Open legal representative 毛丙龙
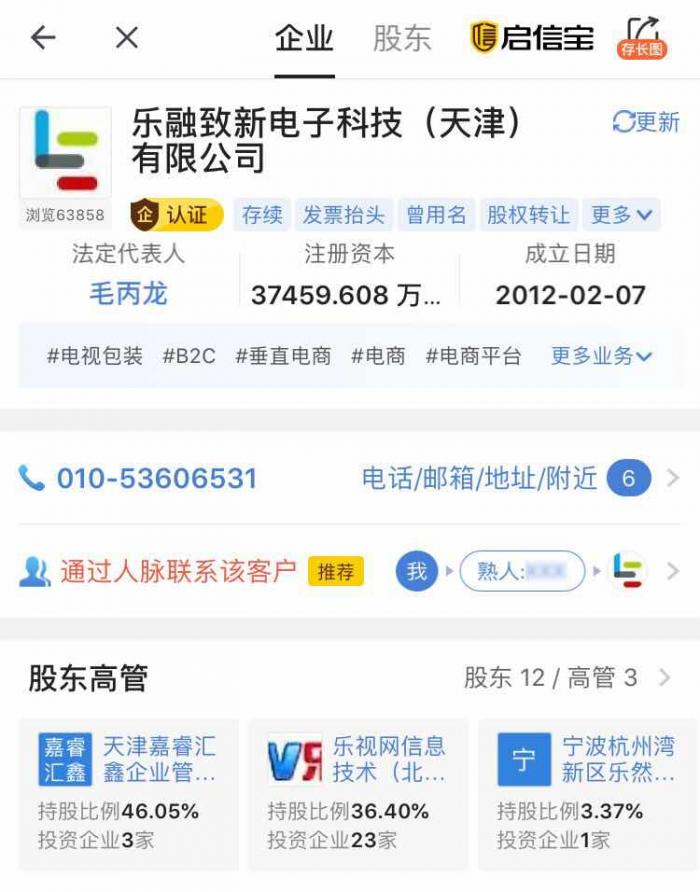The height and width of the screenshot is (892, 700). pyautogui.click(x=128, y=294)
